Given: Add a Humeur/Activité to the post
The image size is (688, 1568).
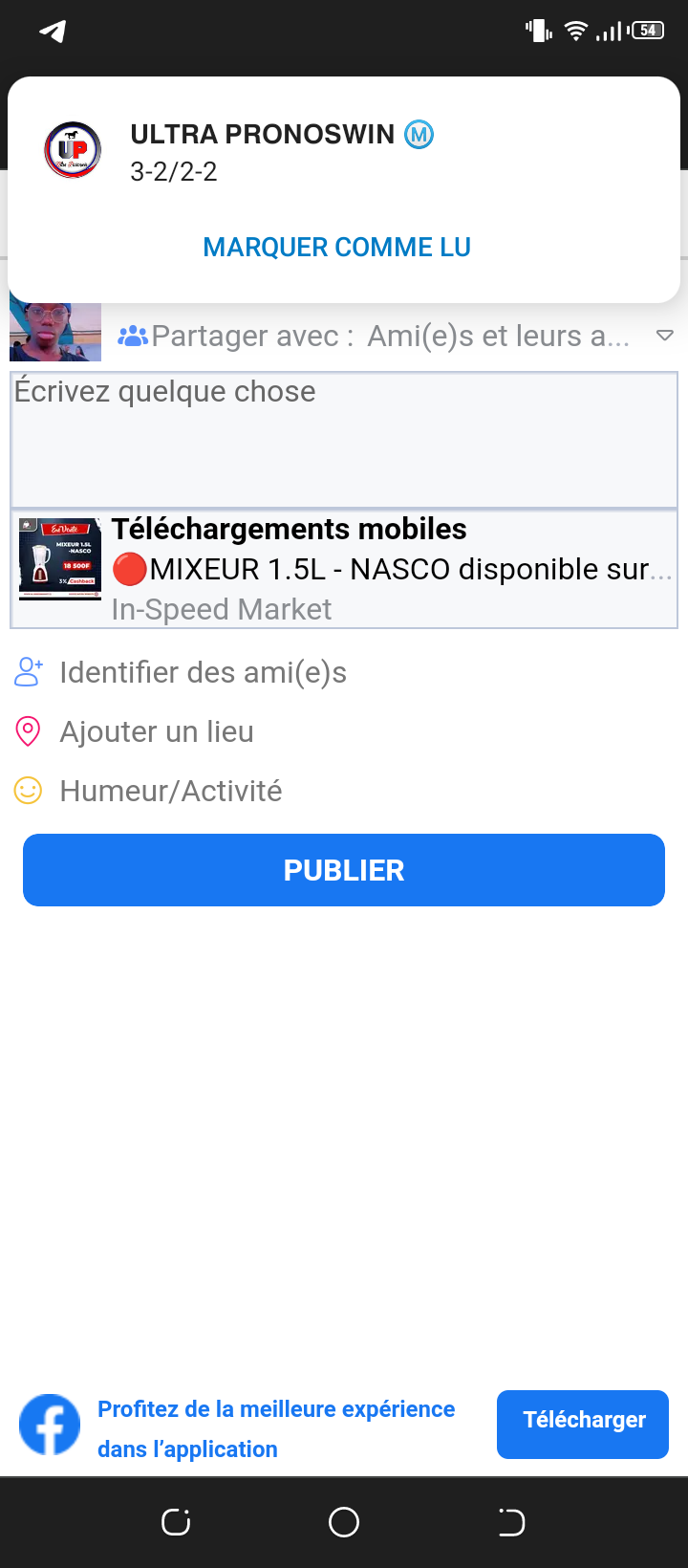Looking at the screenshot, I should pyautogui.click(x=170, y=792).
